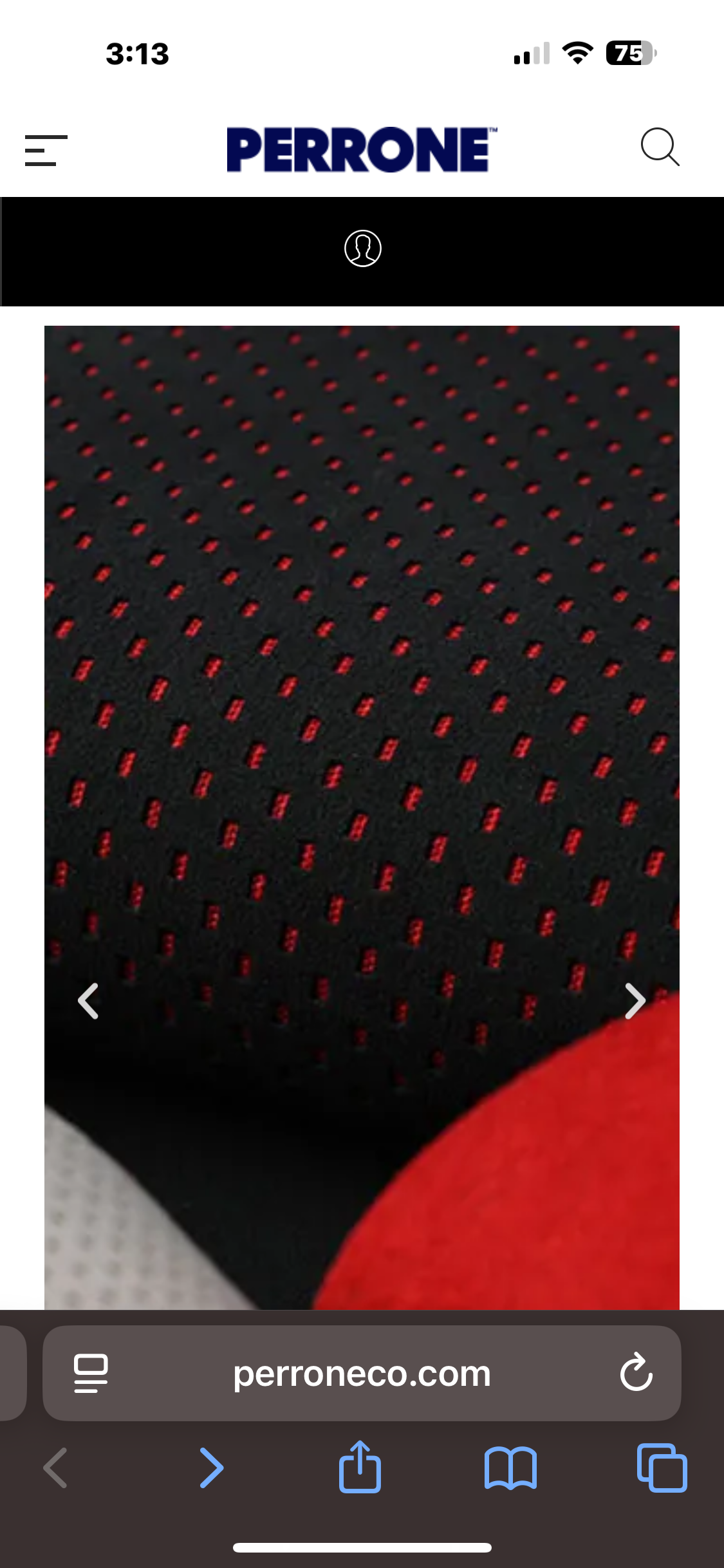Open the account profile icon

[362, 248]
